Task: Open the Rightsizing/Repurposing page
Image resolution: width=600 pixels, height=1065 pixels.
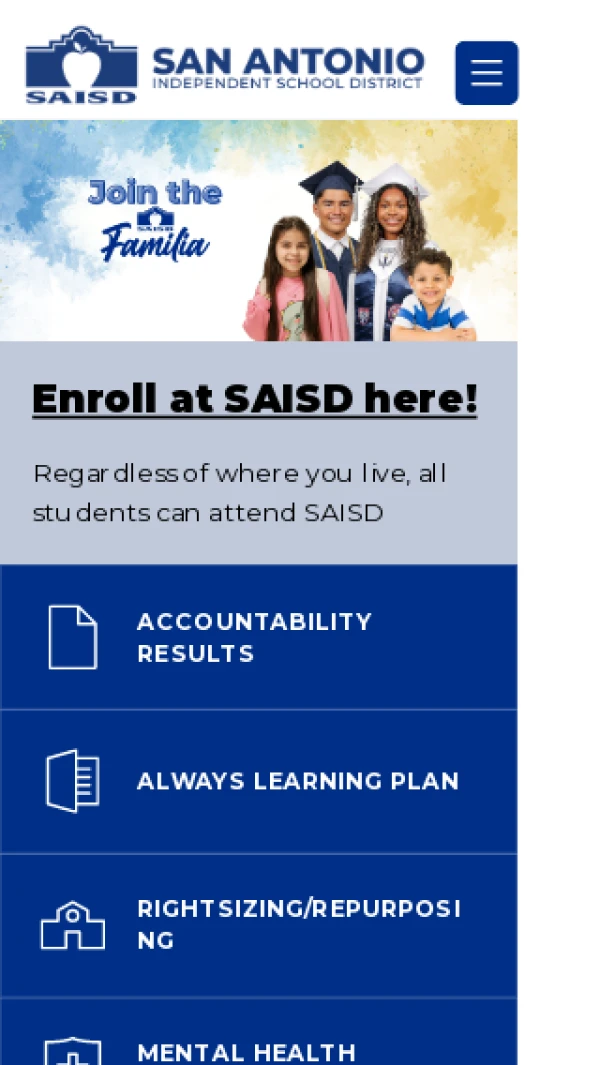Action: (x=297, y=925)
